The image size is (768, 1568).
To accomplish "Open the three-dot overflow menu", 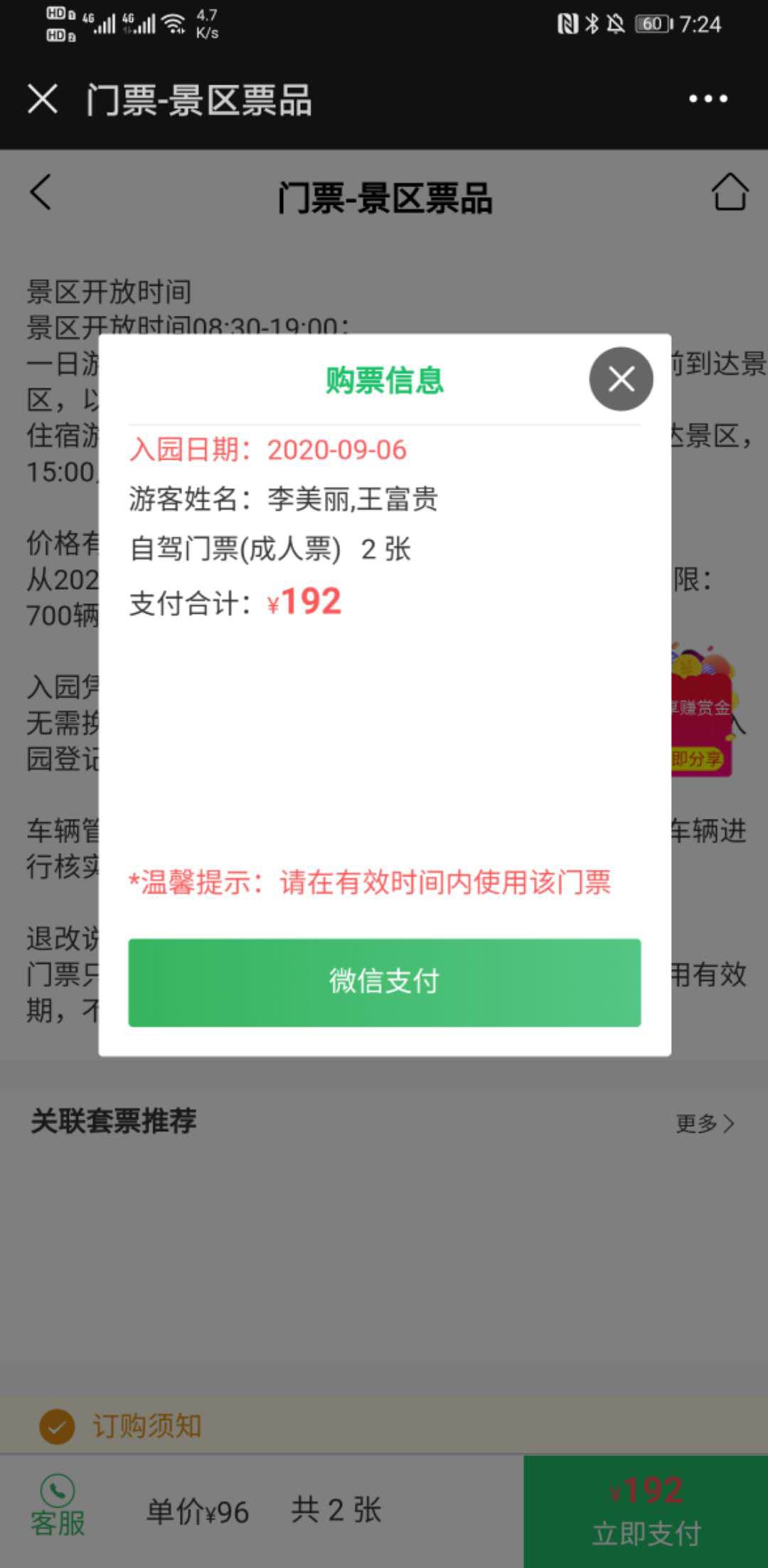I will click(x=708, y=99).
